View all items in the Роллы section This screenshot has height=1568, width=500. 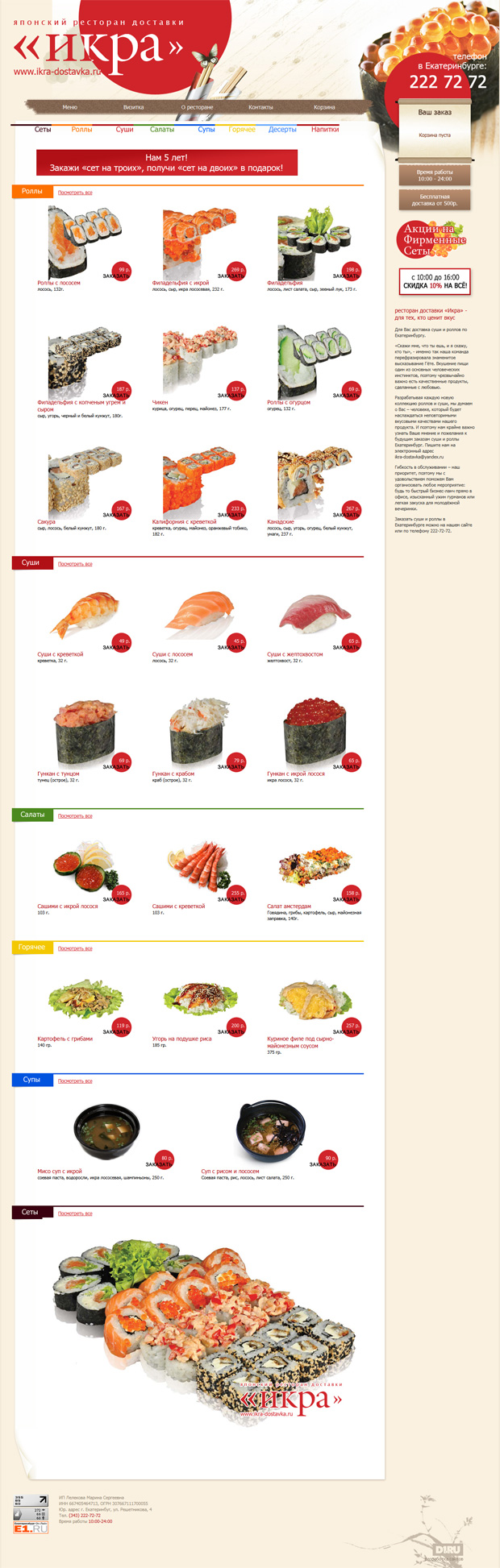click(x=75, y=193)
